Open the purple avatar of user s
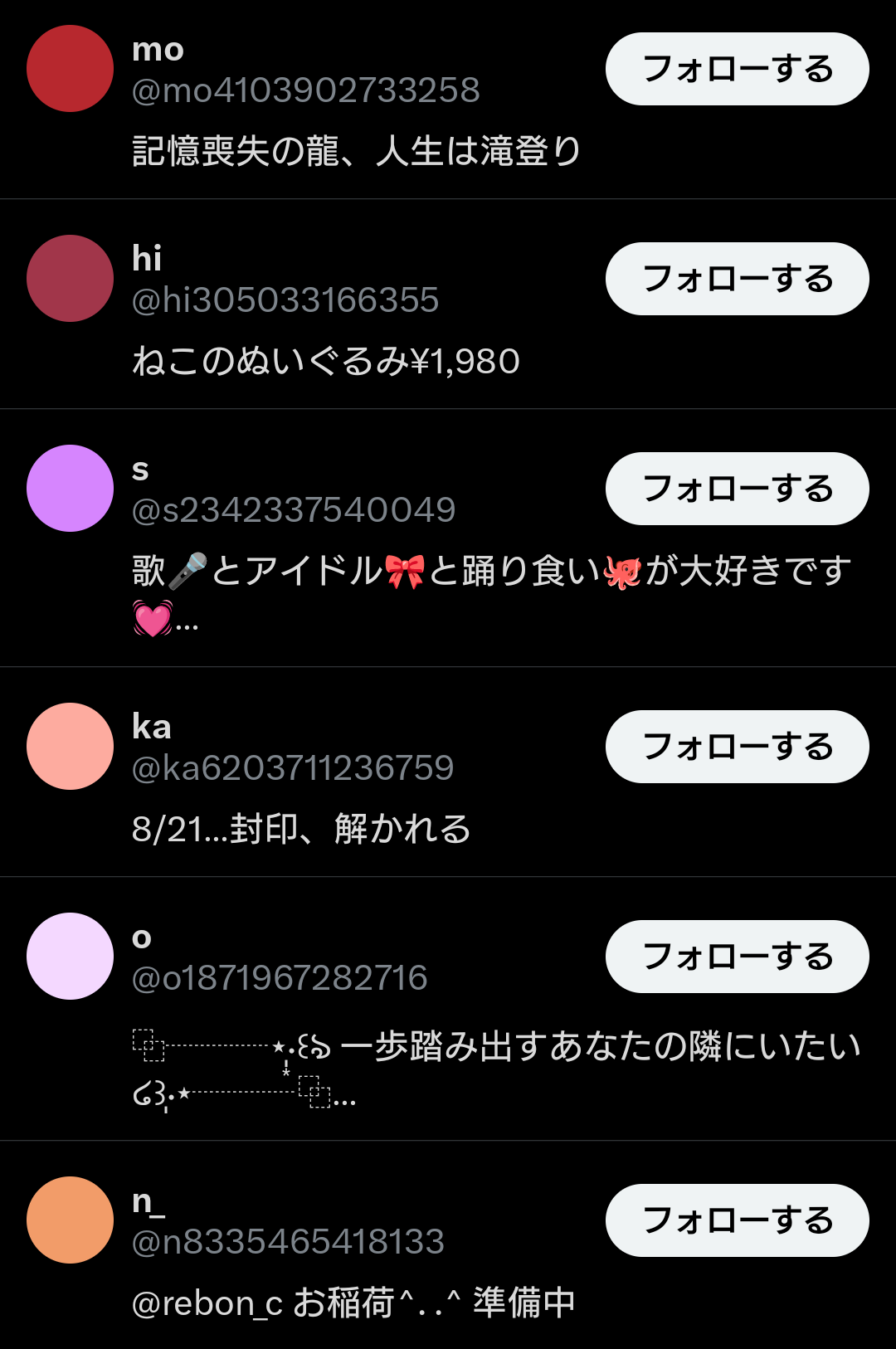 click(x=70, y=489)
